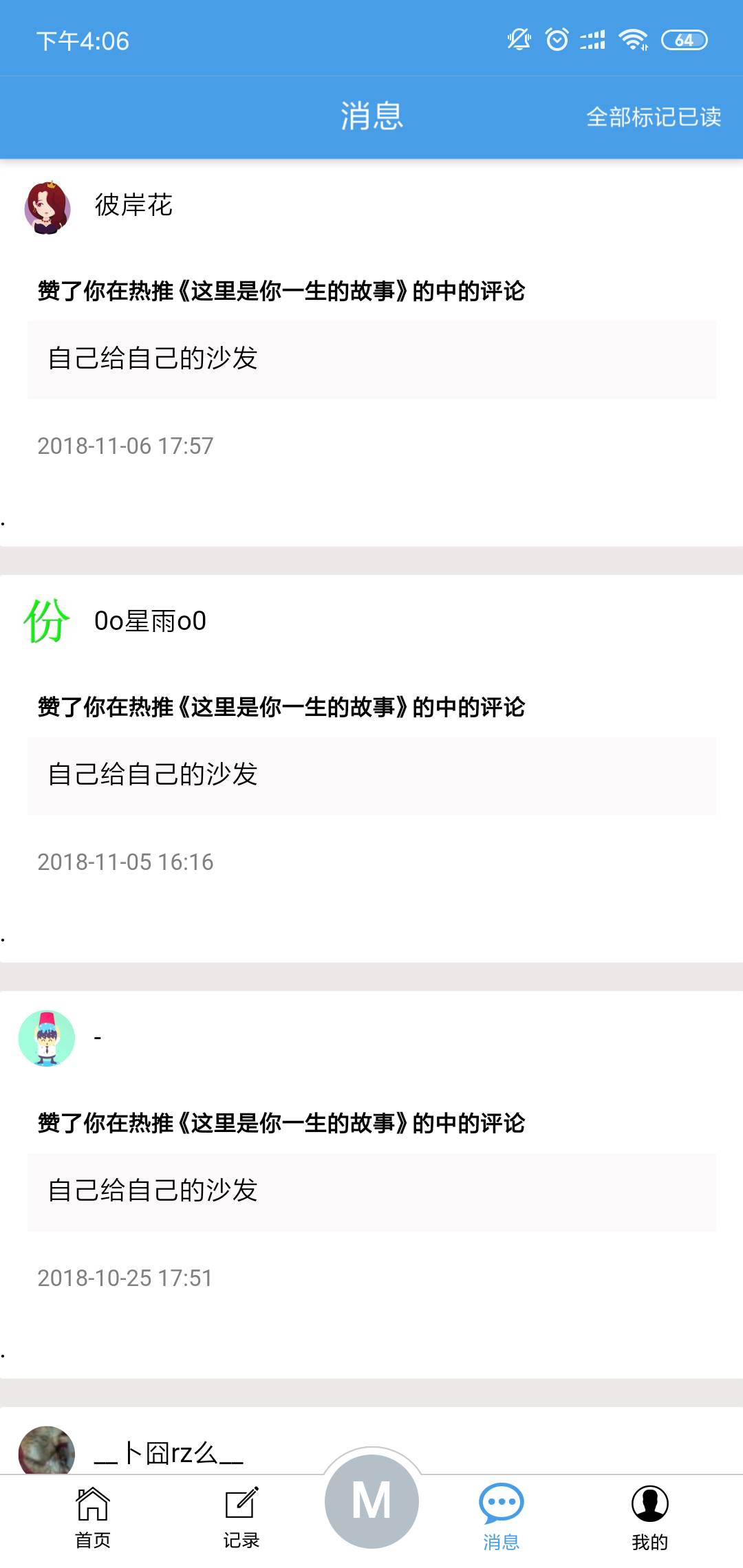Viewport: 743px width, 1568px height.
Task: View 0o星雨o0's profile avatar
Action: 47,621
